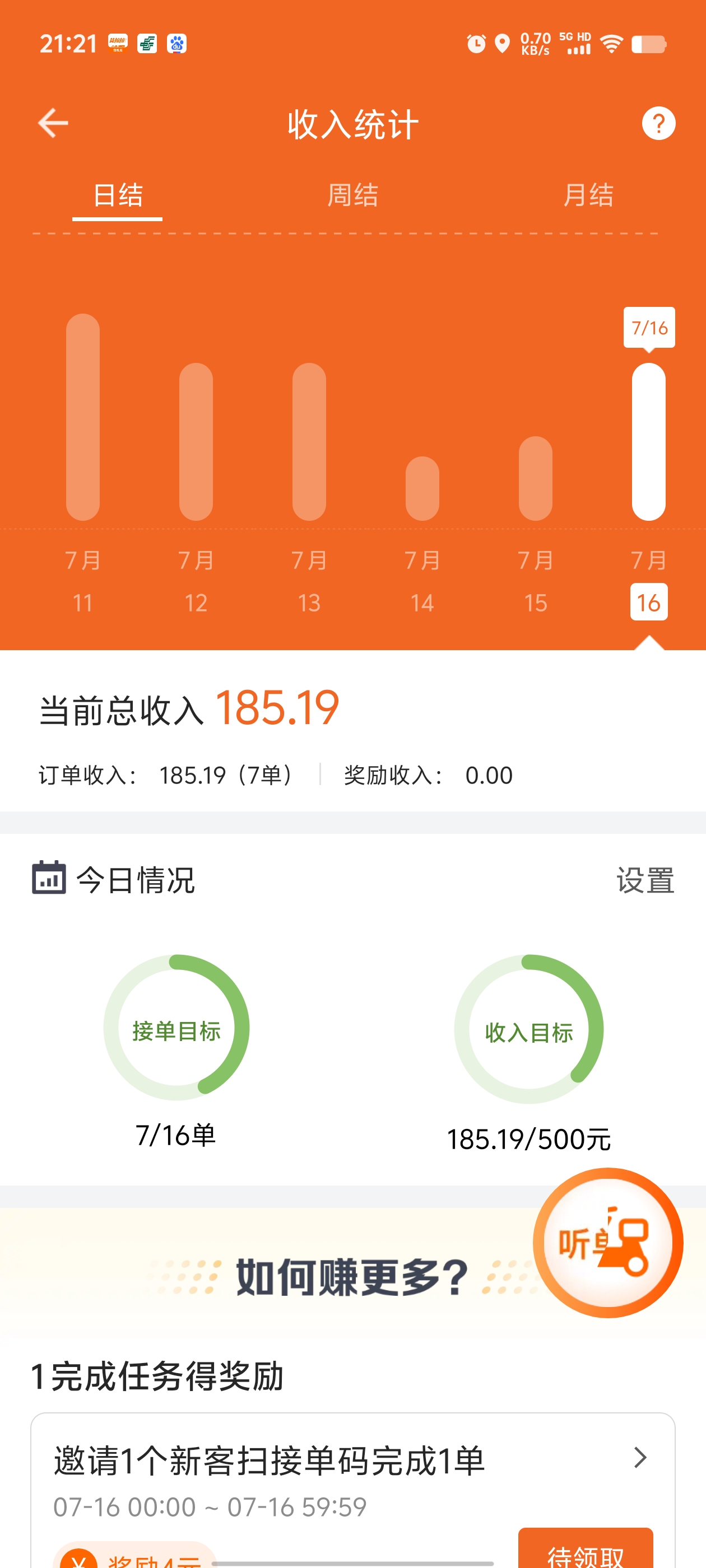Select the 7月15 income bar

pyautogui.click(x=535, y=478)
